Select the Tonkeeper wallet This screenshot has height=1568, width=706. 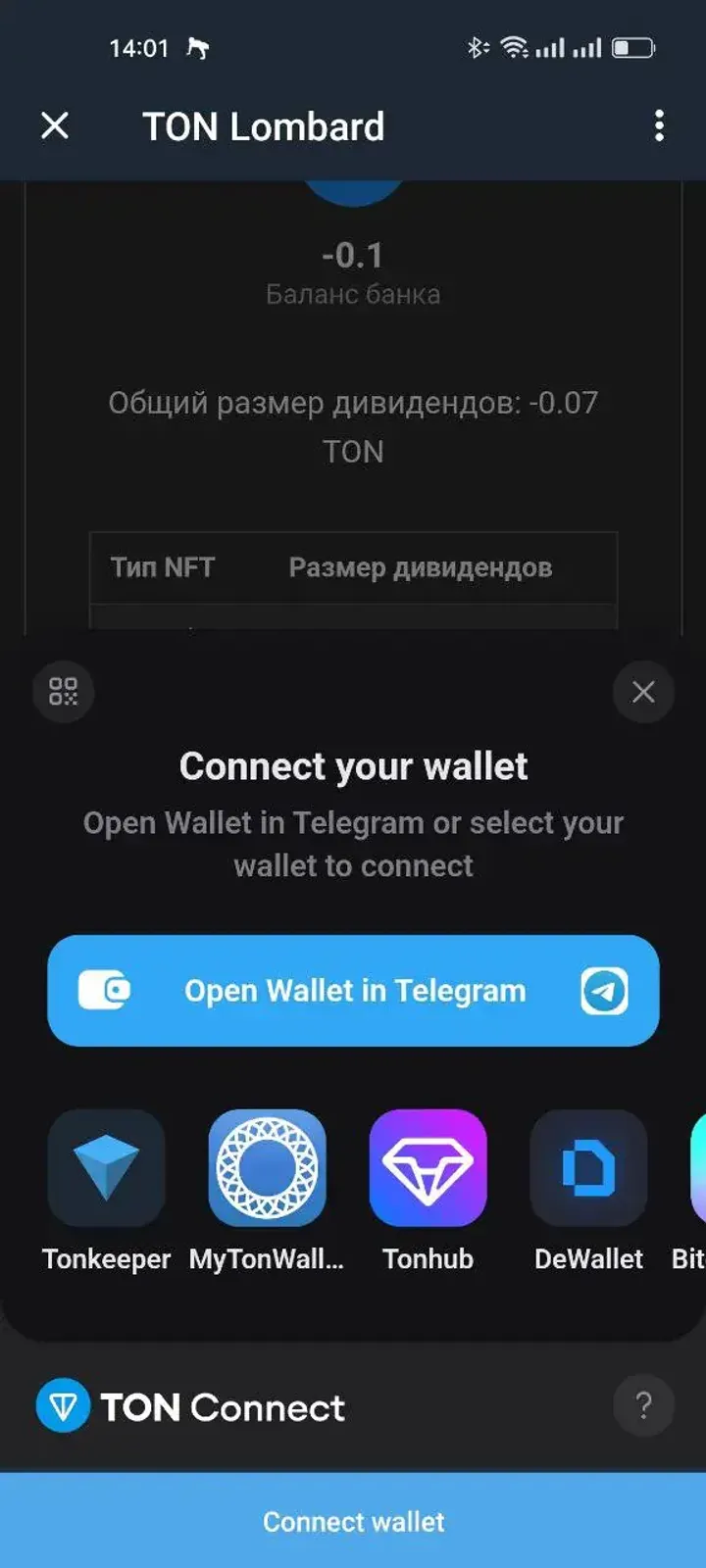(106, 1168)
